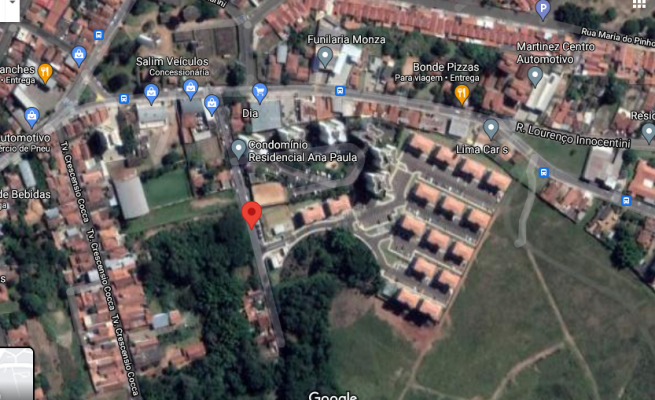
Task: Select the Dia supermarket marker
Action: click(x=260, y=94)
